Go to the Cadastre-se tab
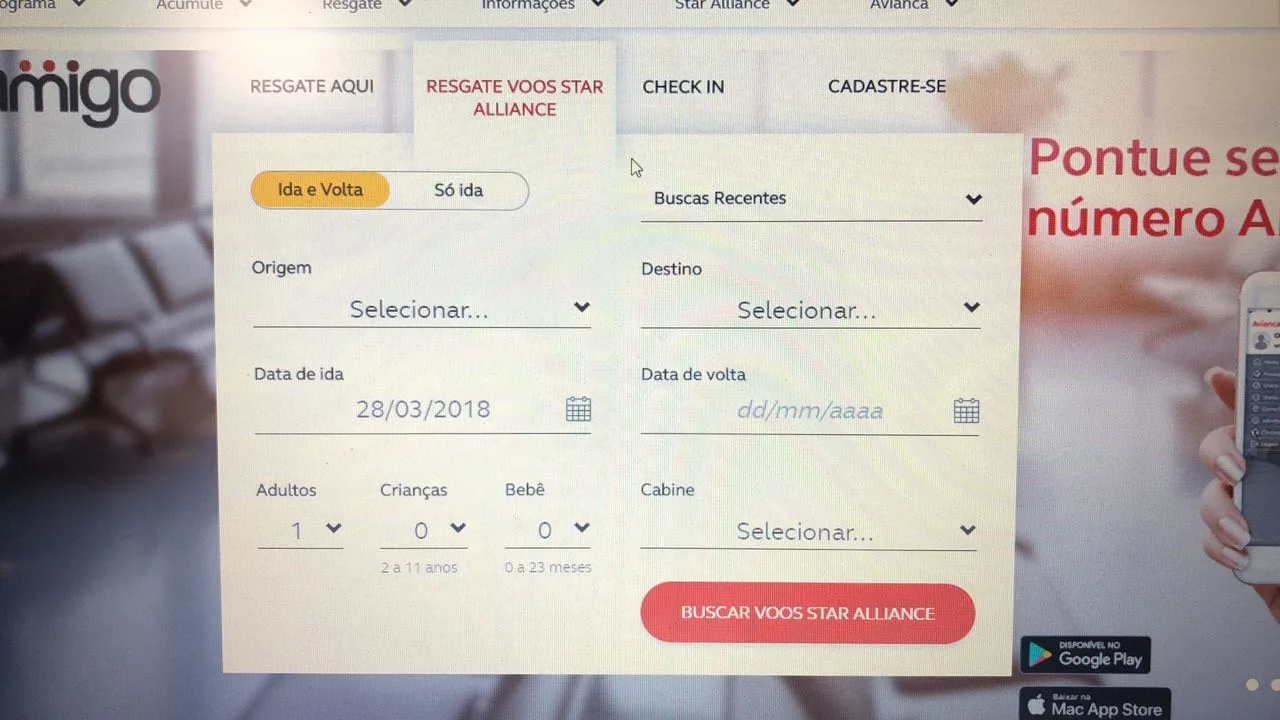This screenshot has width=1280, height=720. [886, 86]
